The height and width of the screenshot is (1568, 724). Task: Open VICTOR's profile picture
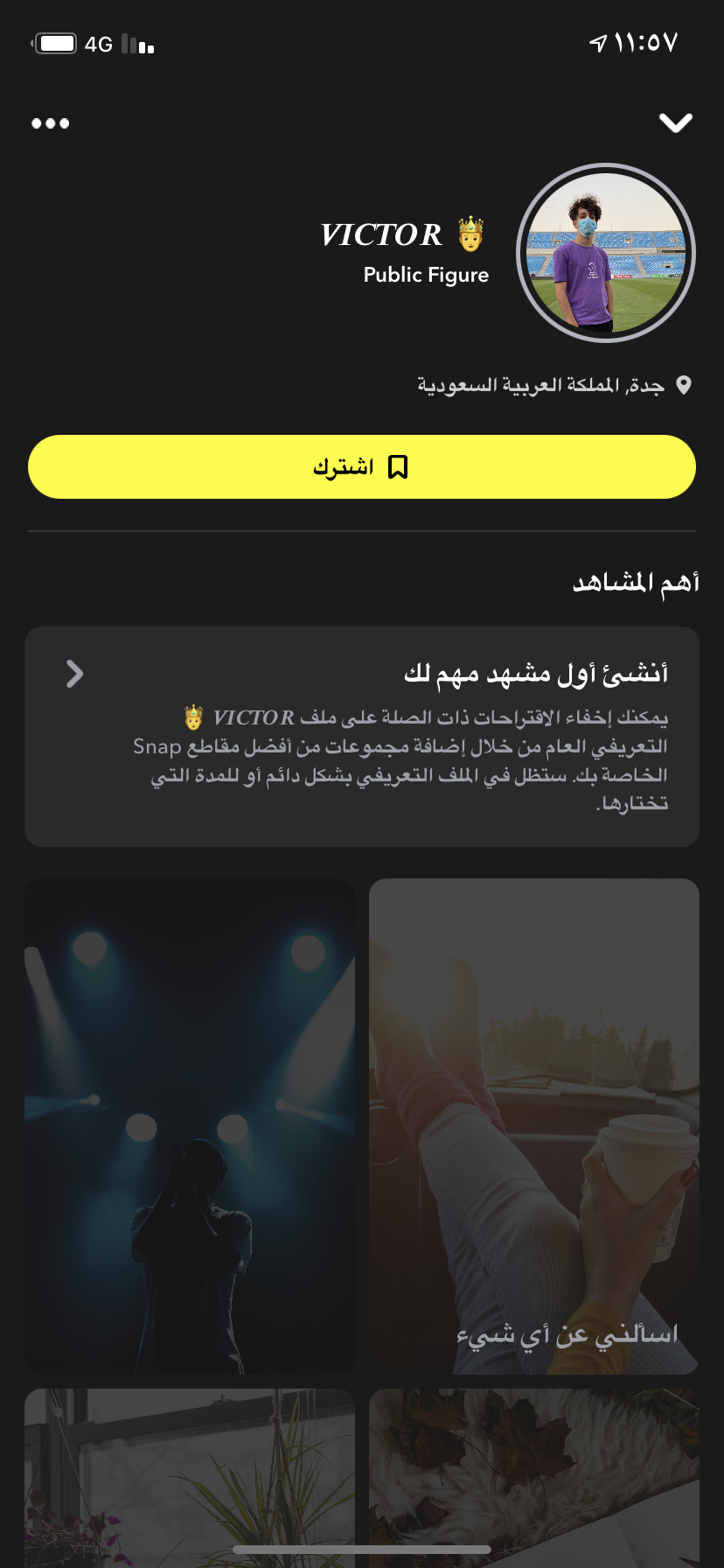click(606, 253)
